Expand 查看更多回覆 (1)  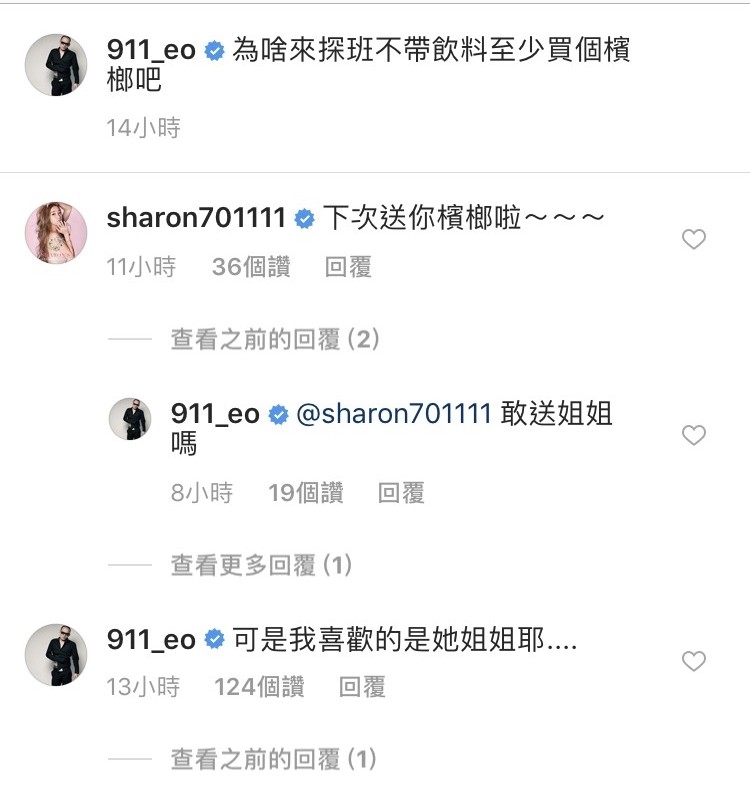262,566
